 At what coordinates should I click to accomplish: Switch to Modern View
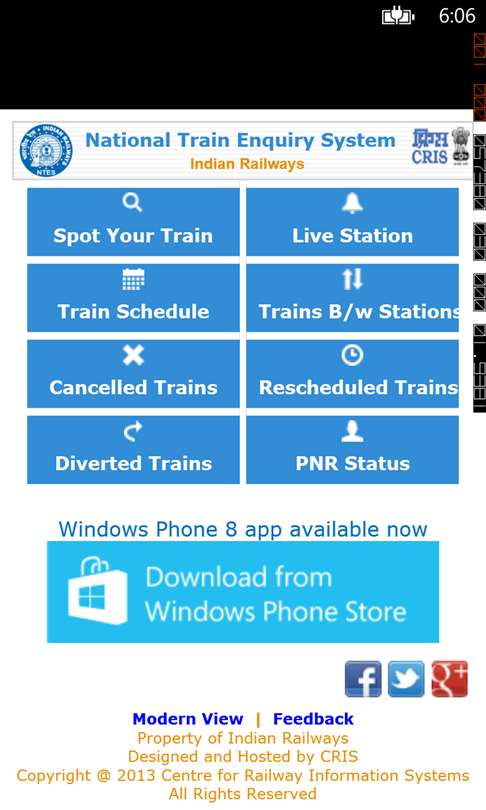pos(187,719)
